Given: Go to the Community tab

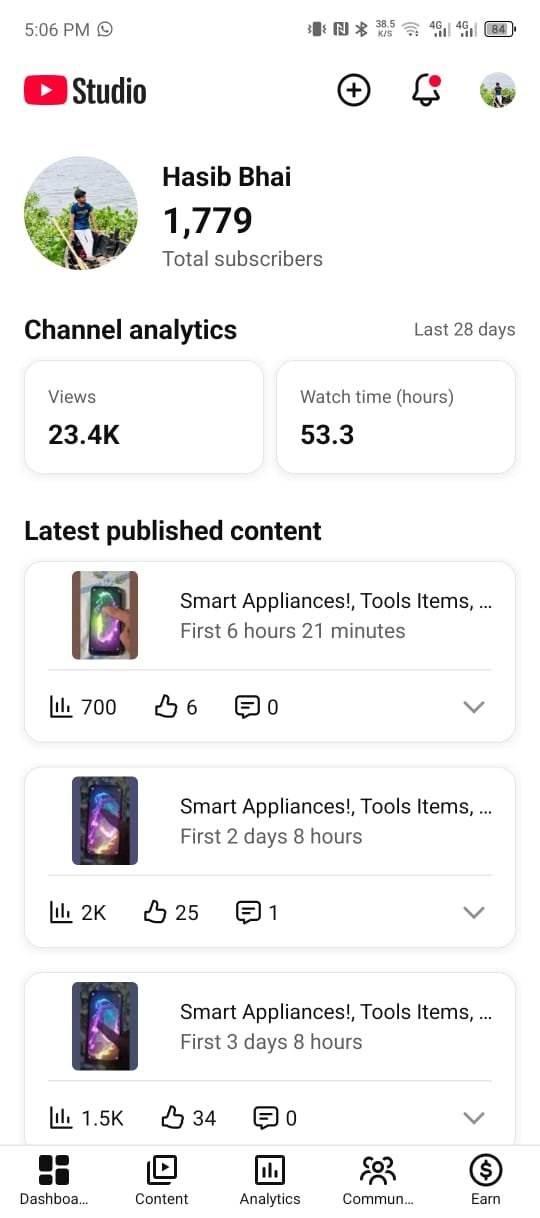Looking at the screenshot, I should click(x=378, y=1180).
